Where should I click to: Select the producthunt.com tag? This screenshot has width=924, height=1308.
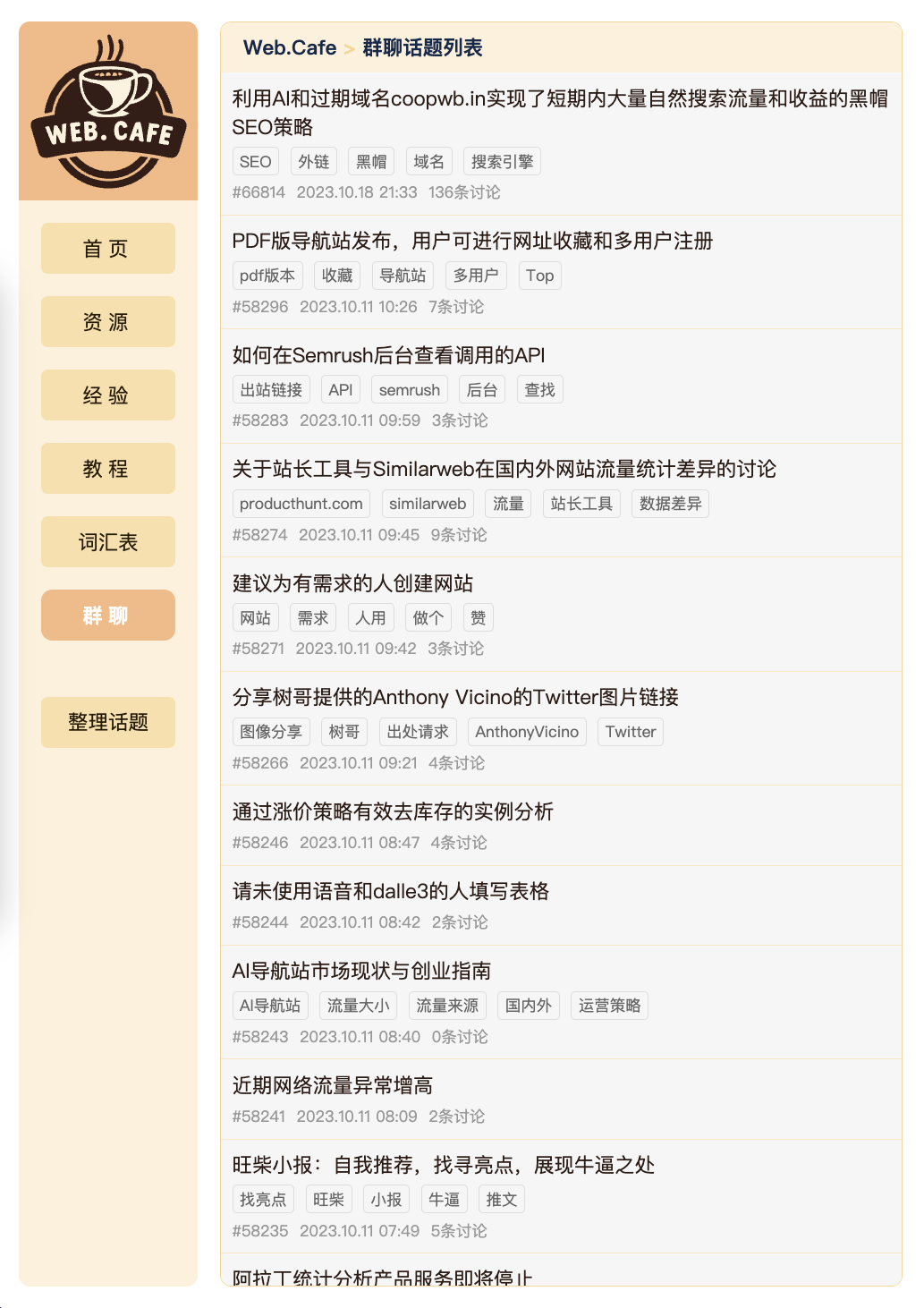pyautogui.click(x=301, y=504)
